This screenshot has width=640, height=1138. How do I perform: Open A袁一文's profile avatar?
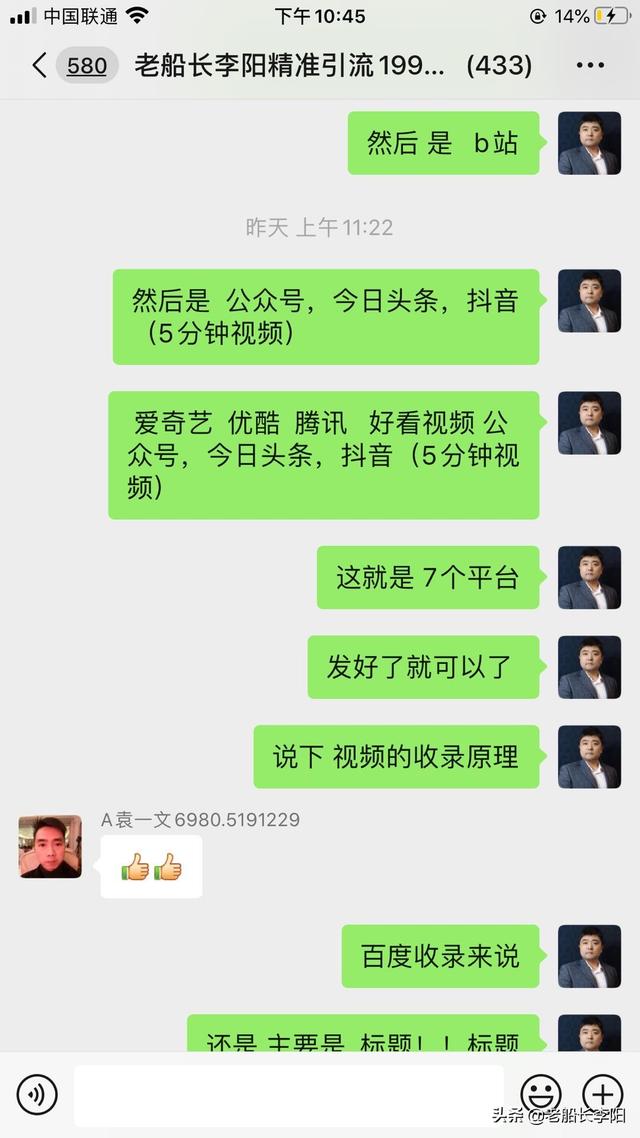pyautogui.click(x=50, y=846)
